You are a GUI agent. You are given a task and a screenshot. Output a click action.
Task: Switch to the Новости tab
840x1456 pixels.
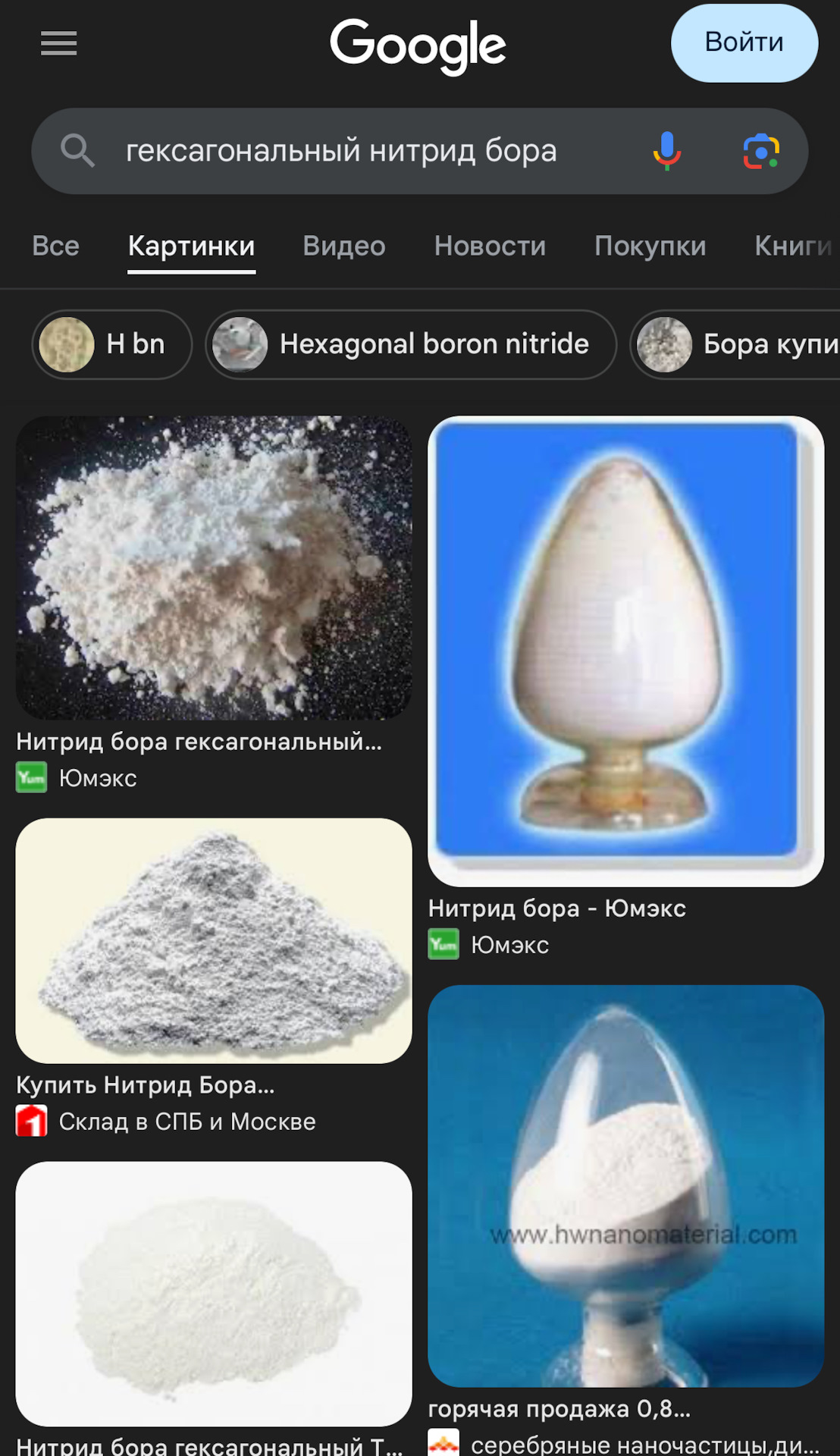tap(490, 246)
